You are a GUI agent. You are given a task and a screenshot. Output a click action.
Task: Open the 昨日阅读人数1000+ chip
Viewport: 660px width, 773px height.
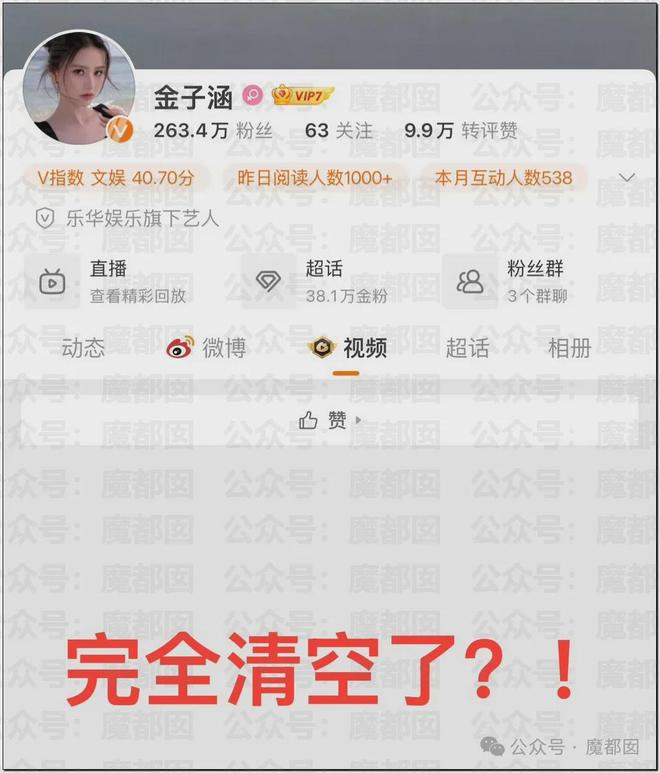(316, 178)
